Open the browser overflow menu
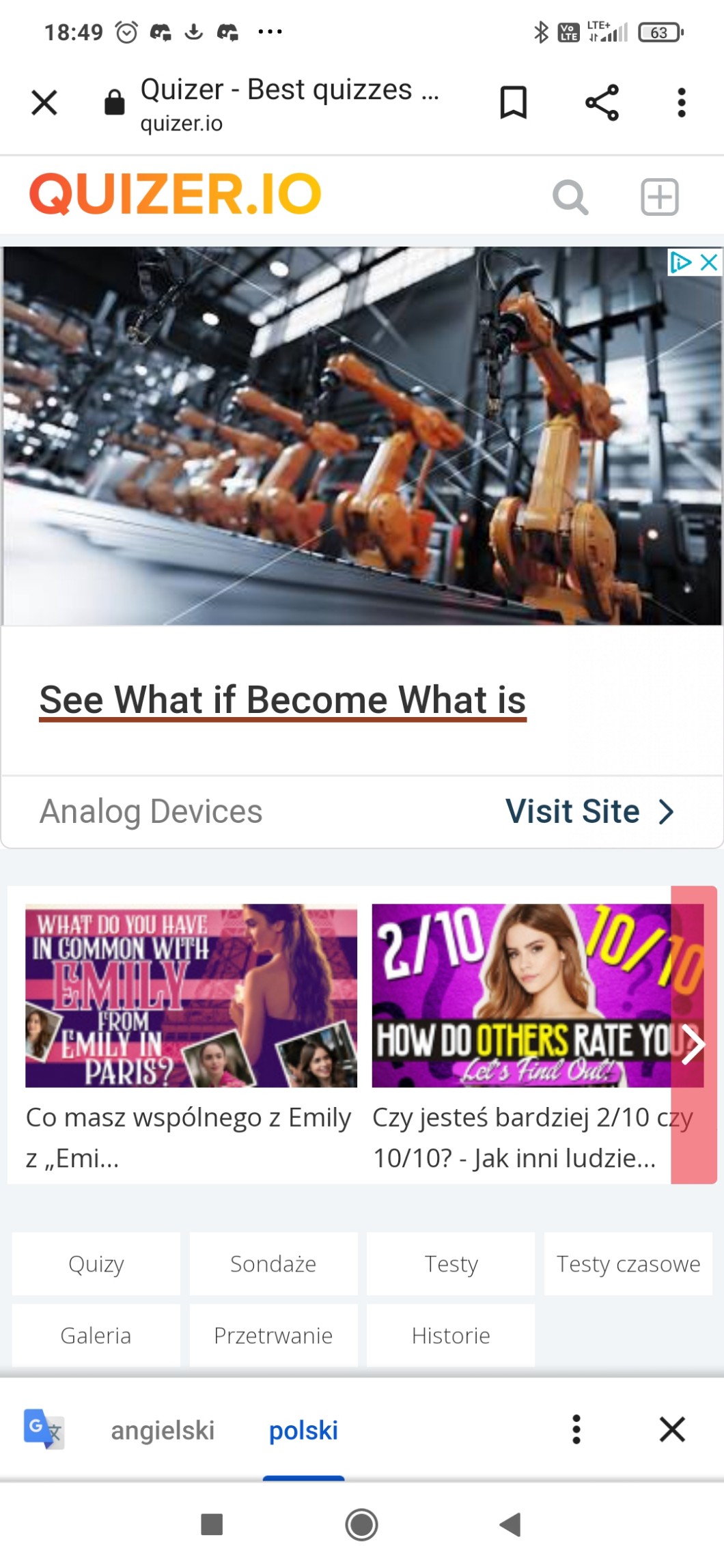 (681, 103)
